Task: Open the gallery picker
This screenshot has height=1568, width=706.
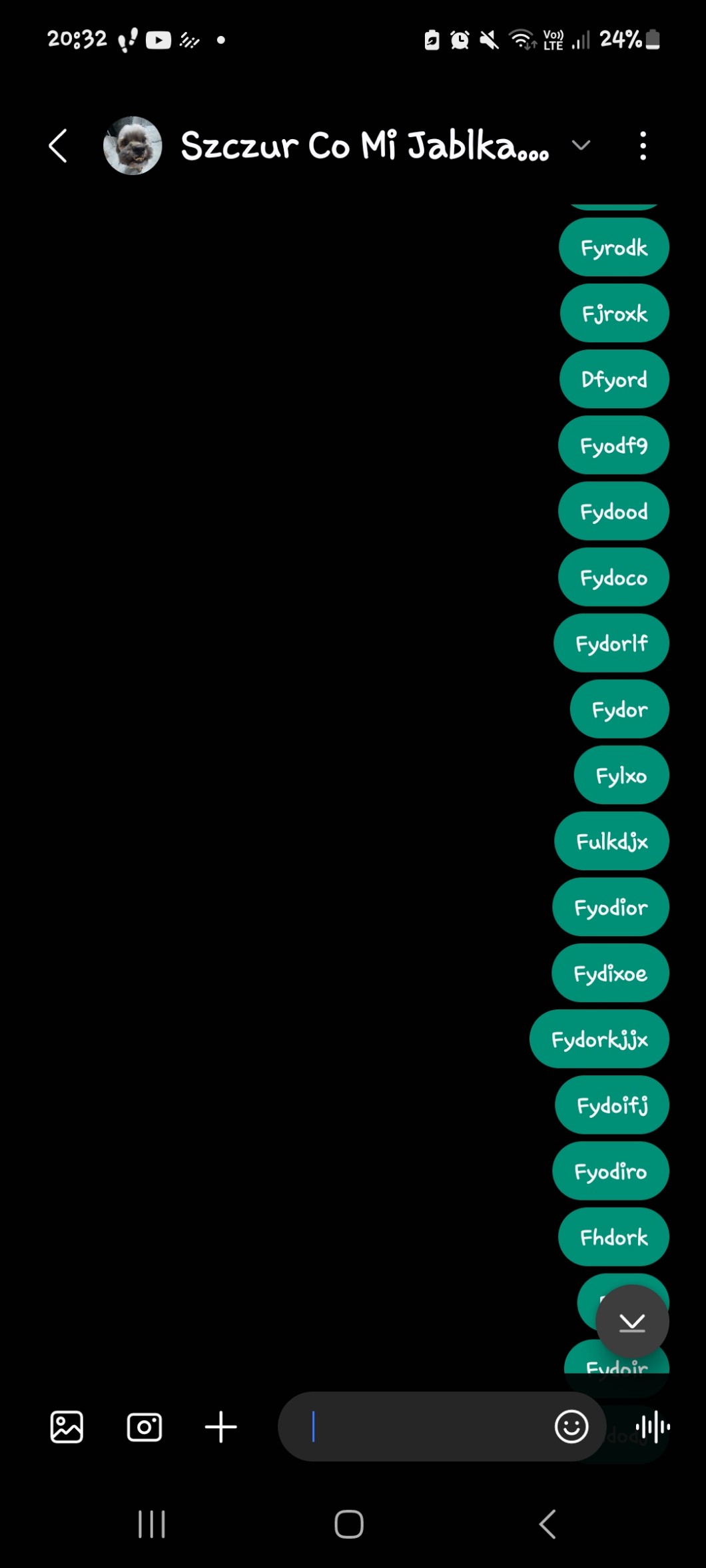Action: click(67, 1427)
